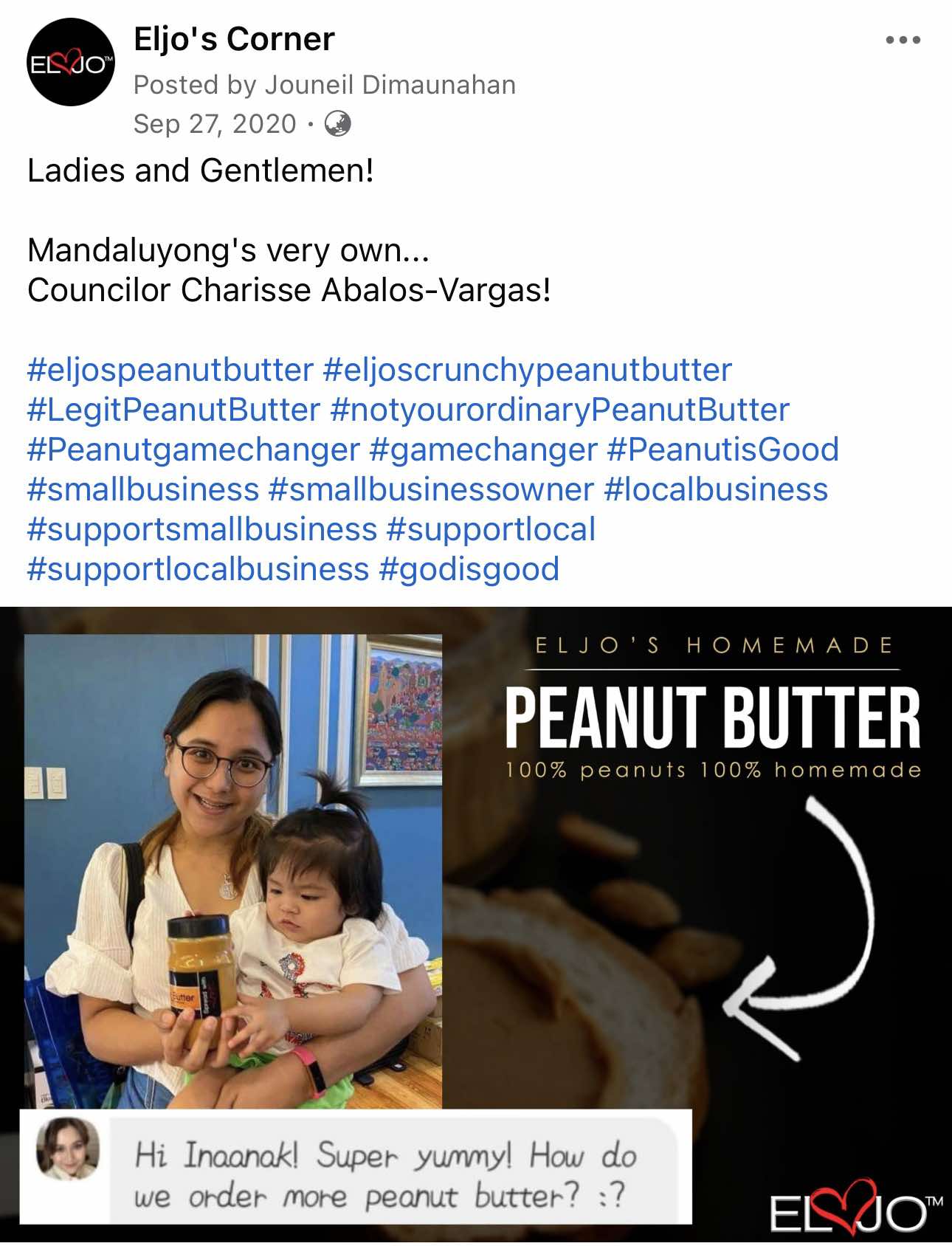
Task: View posts tagged #PeanutisGood
Action: [722, 450]
